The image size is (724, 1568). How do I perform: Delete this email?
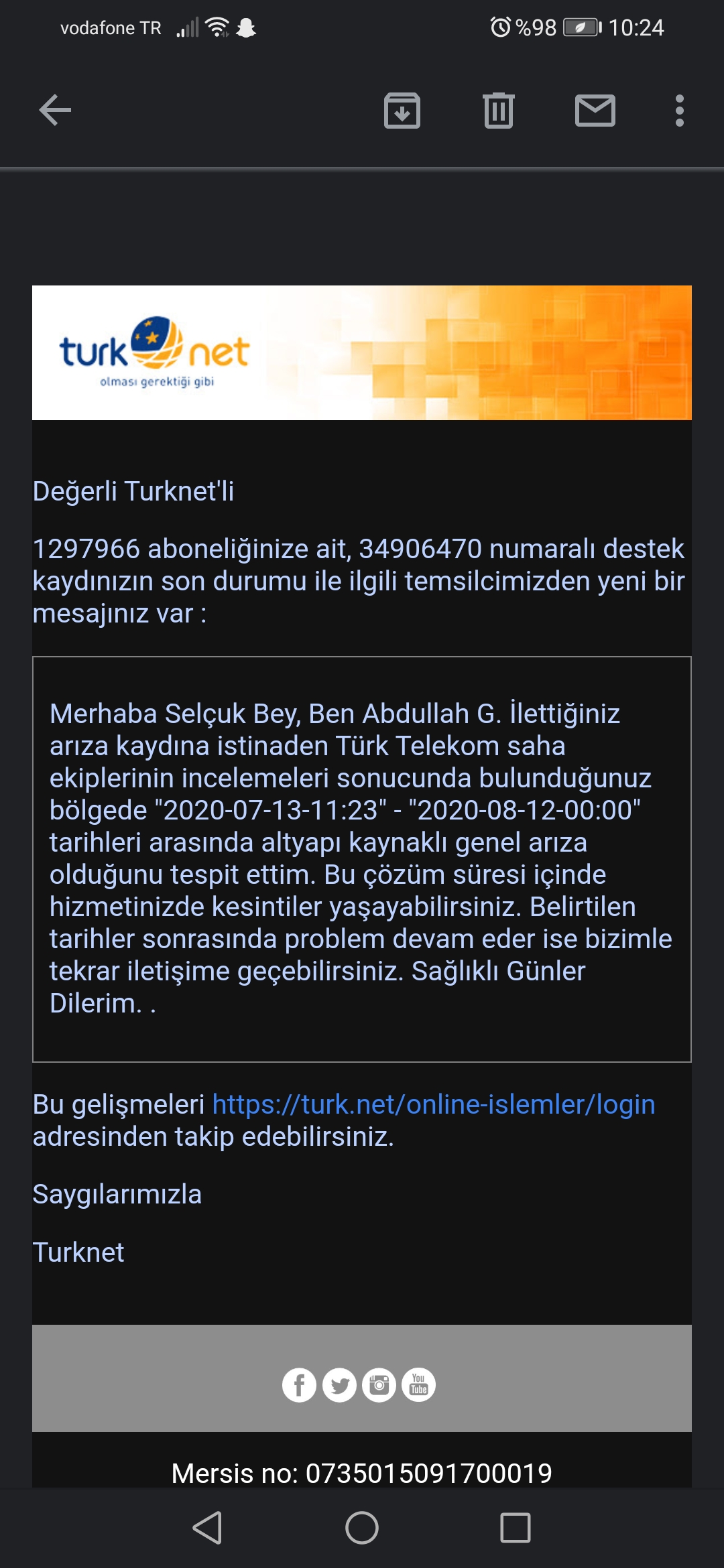click(x=498, y=111)
